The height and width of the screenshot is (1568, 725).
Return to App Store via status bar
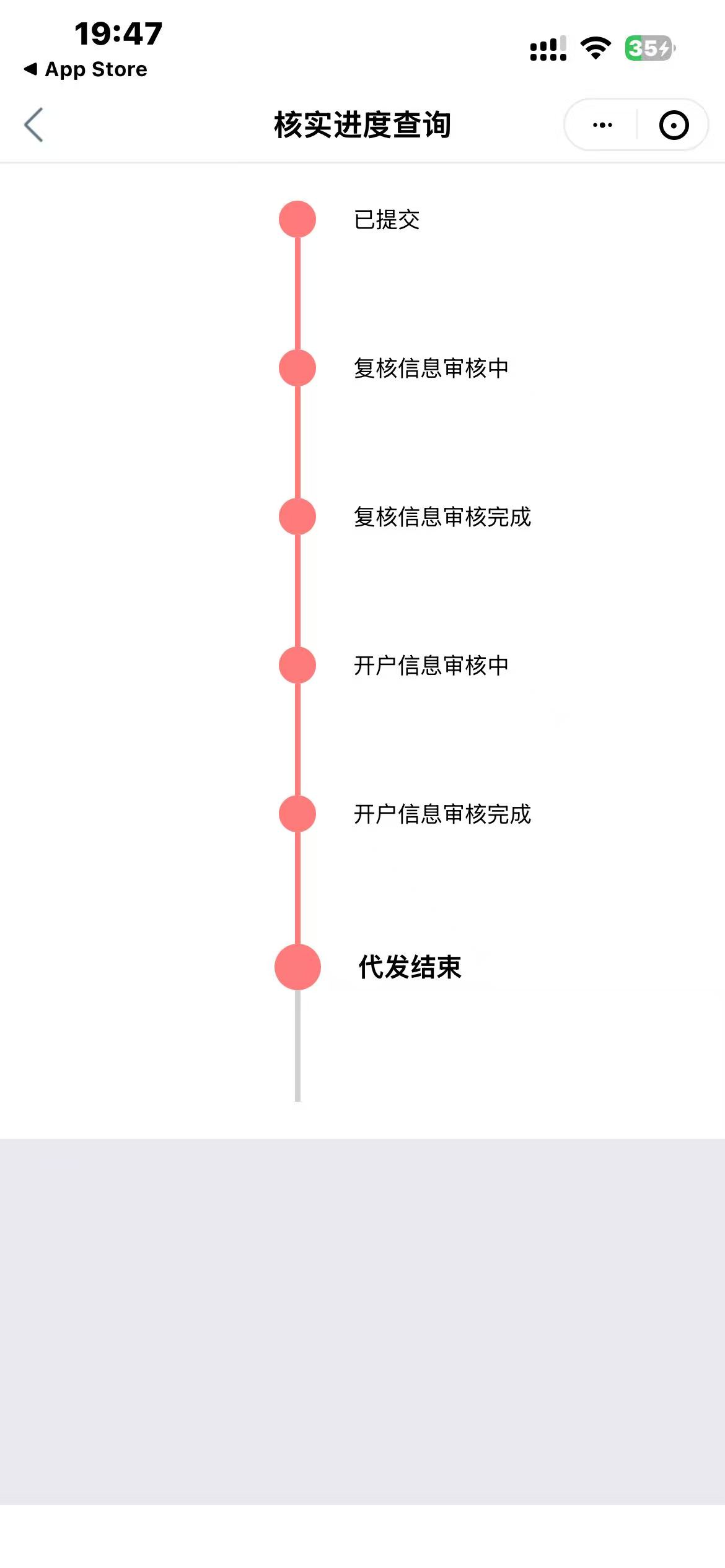[86, 69]
